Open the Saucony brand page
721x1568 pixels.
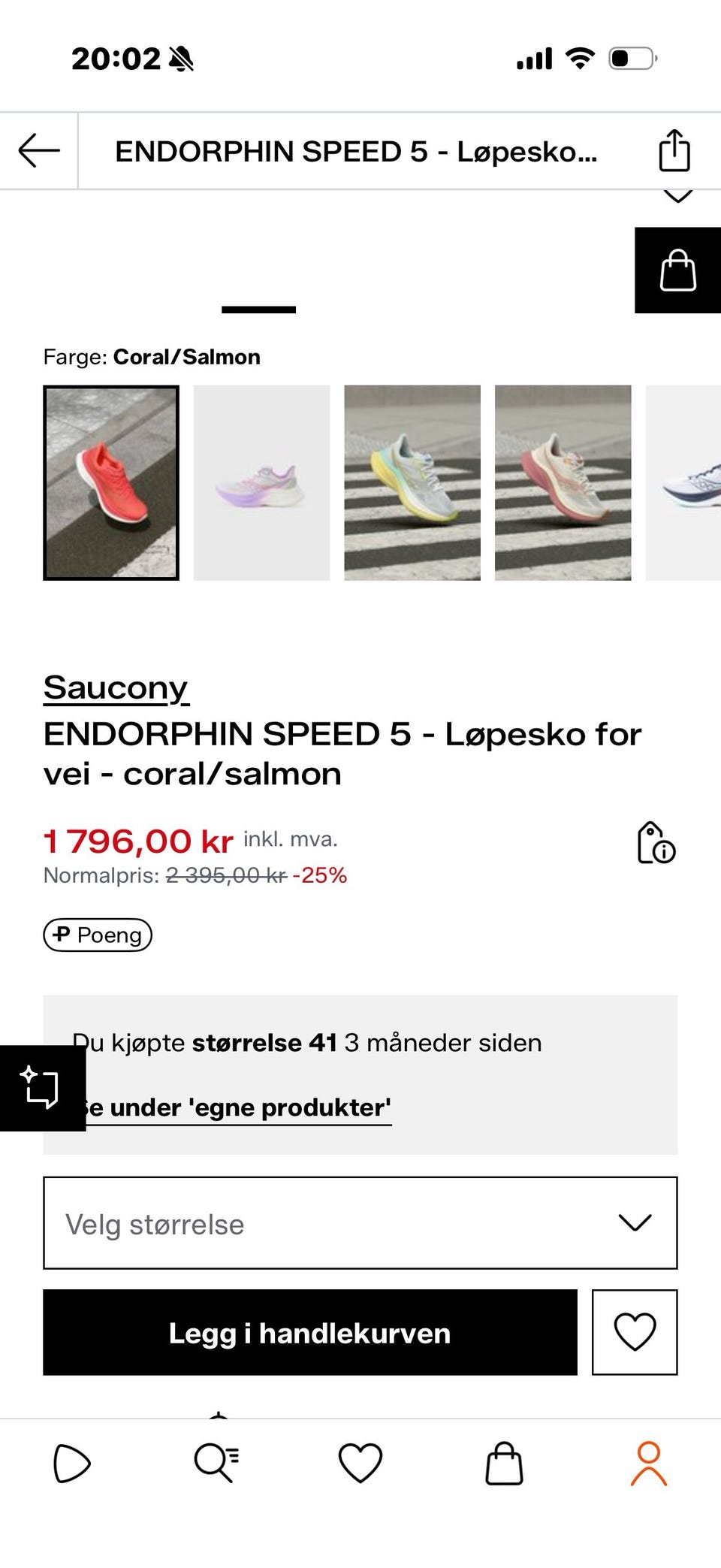(116, 687)
